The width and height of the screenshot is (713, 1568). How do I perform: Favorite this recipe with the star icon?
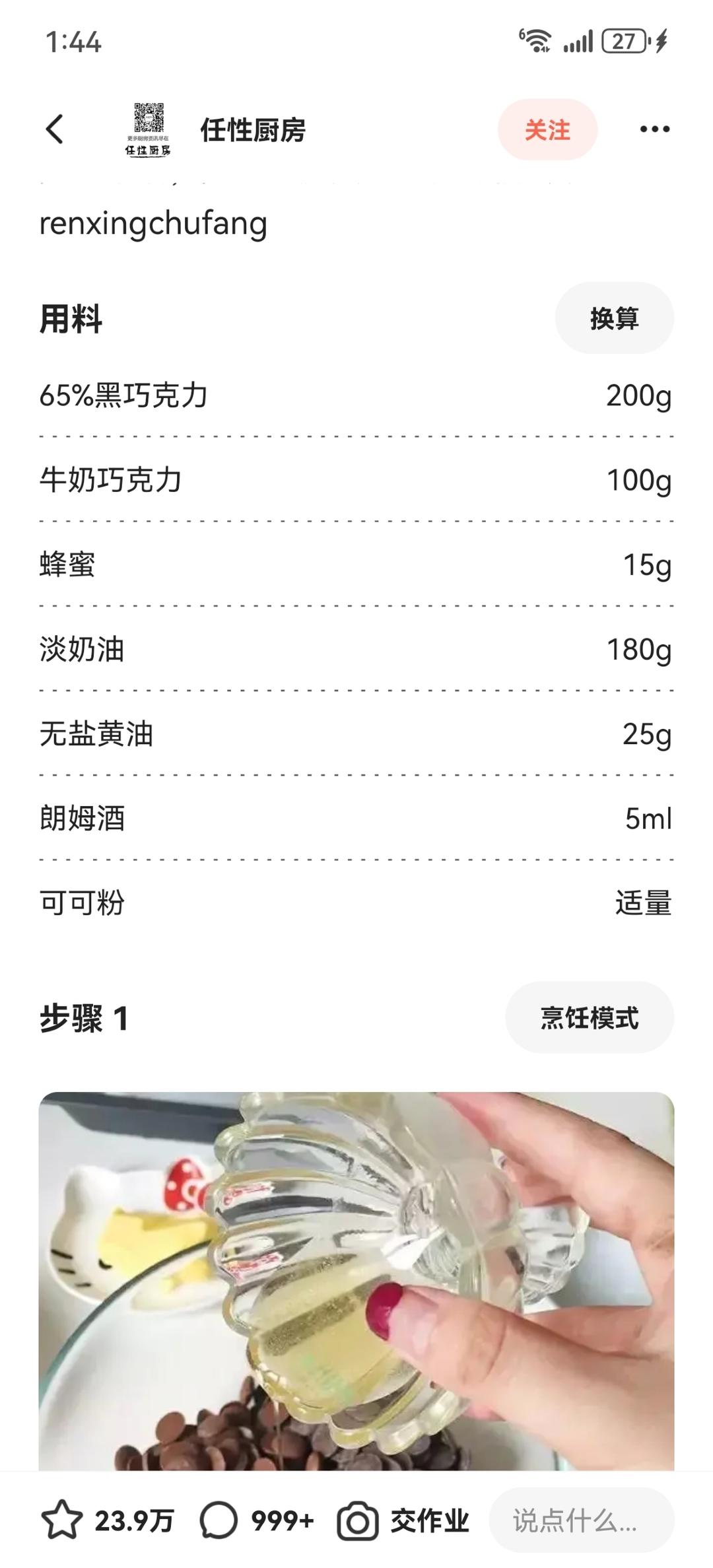point(62,1521)
